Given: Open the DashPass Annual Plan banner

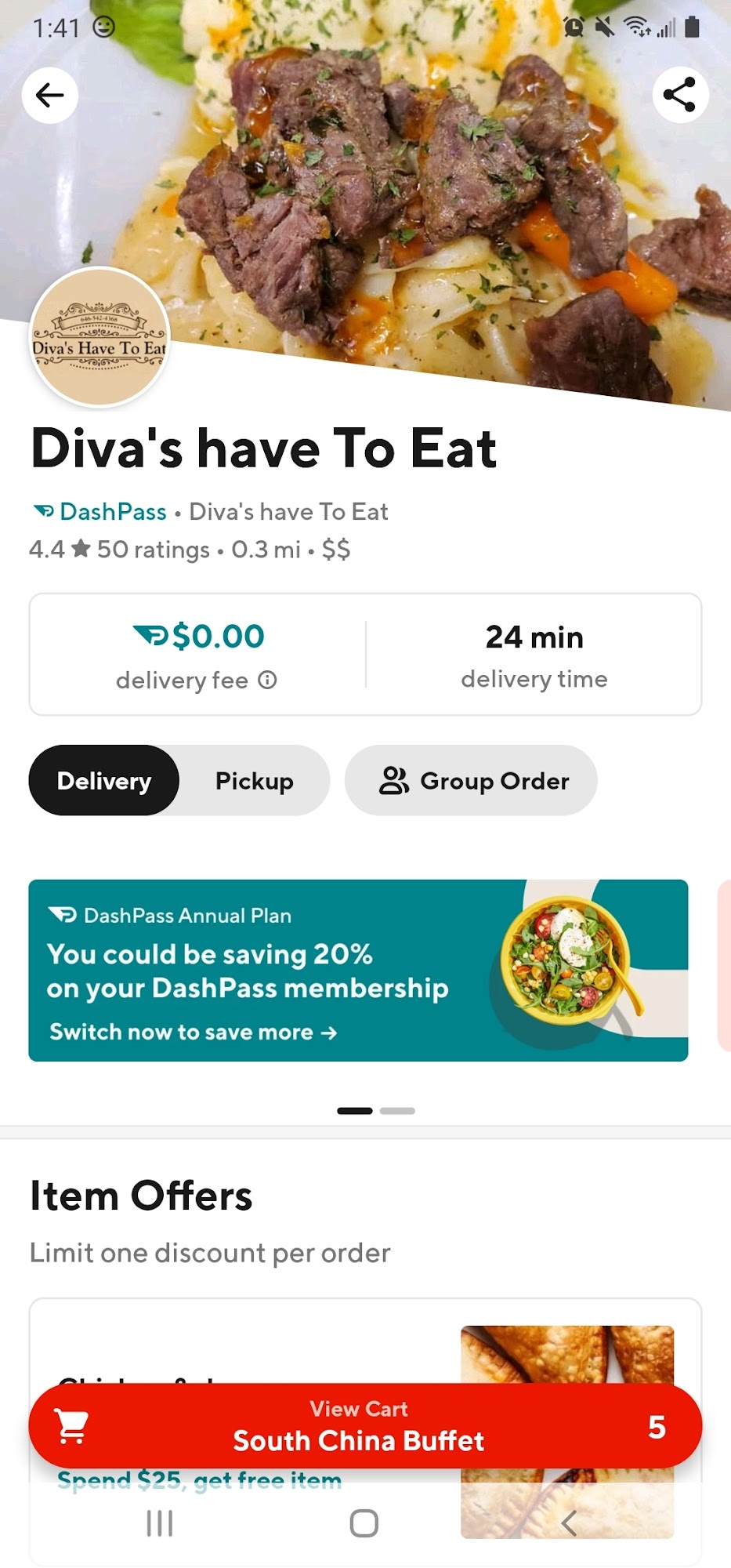Looking at the screenshot, I should [358, 971].
